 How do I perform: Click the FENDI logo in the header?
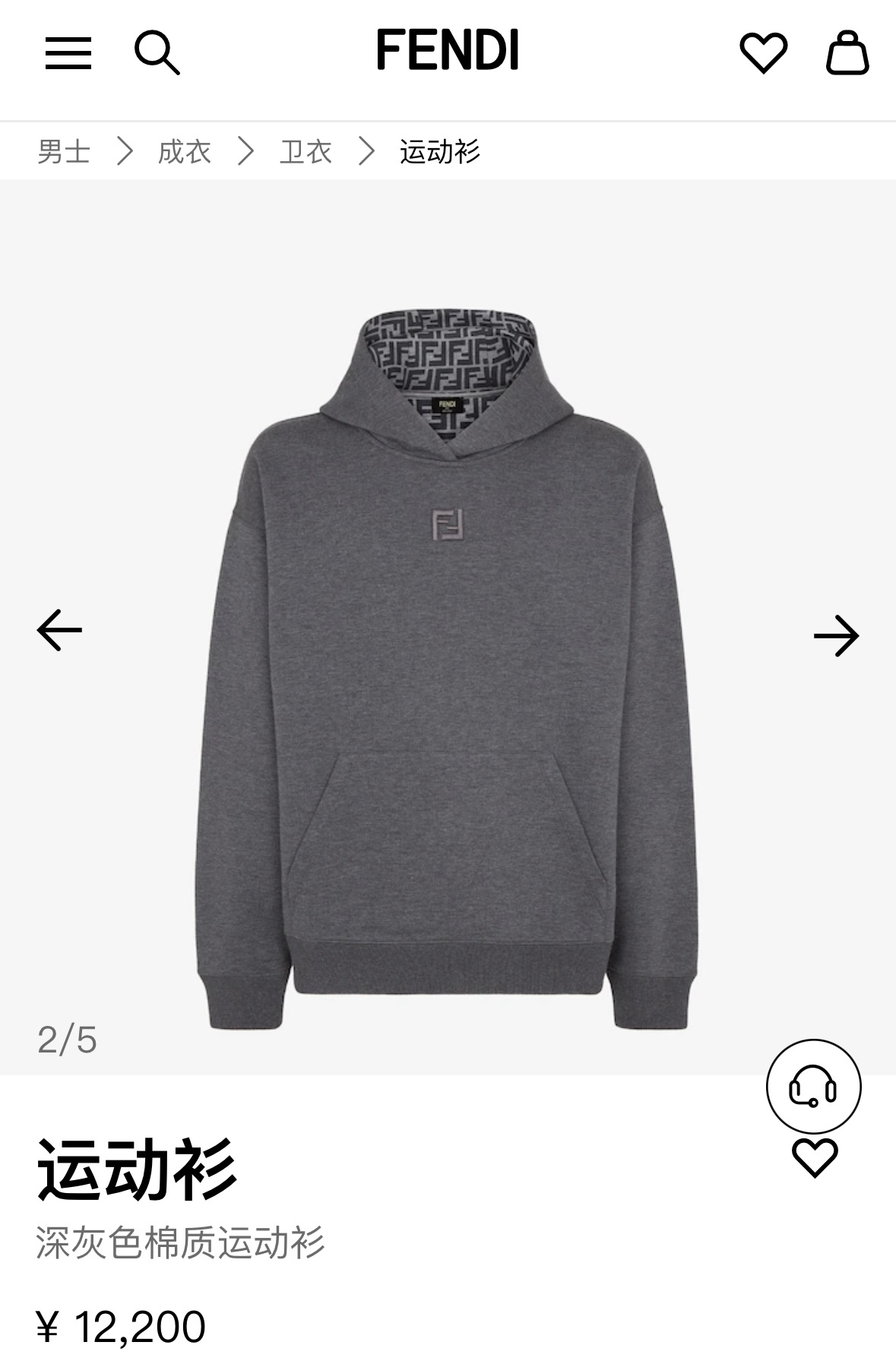click(x=448, y=50)
